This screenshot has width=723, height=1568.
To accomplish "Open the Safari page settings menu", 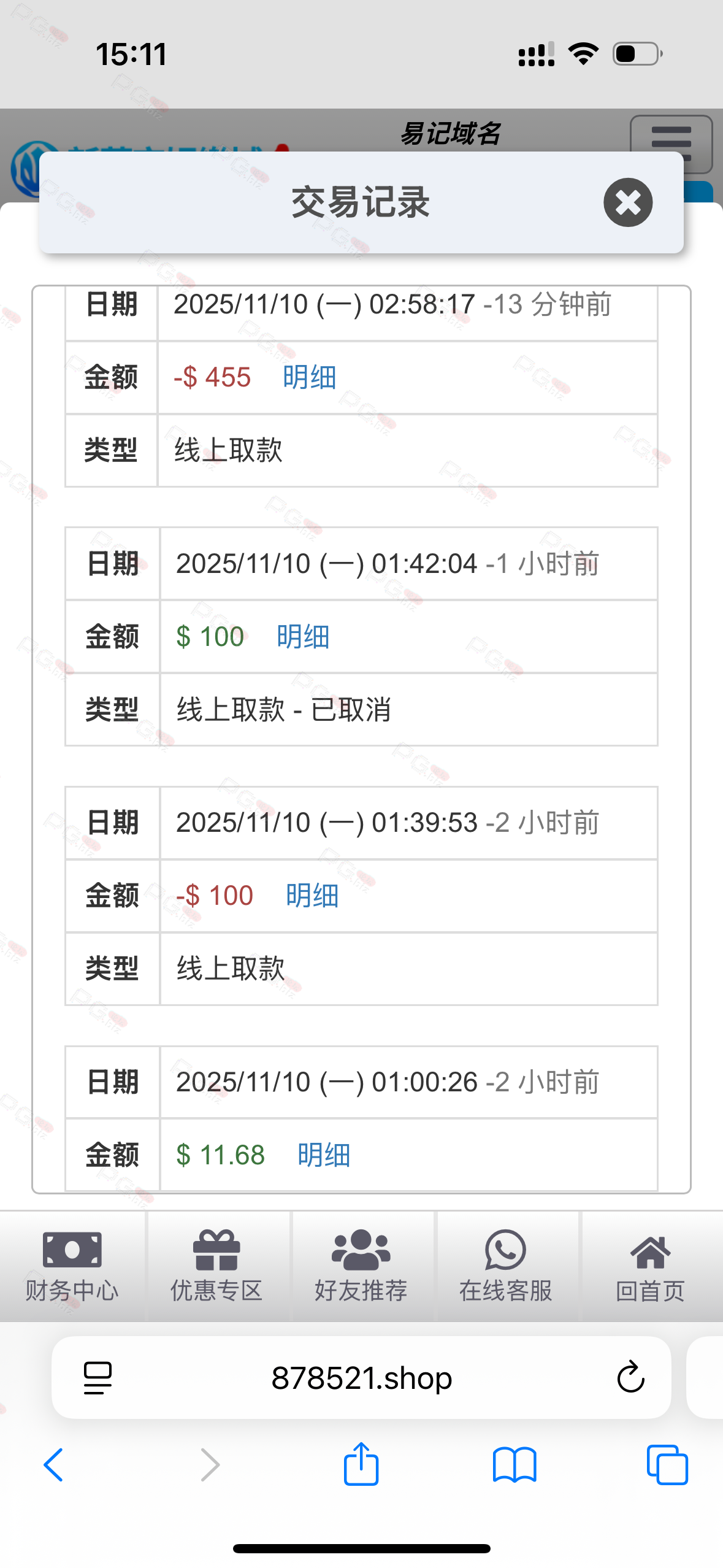I will 98,1378.
